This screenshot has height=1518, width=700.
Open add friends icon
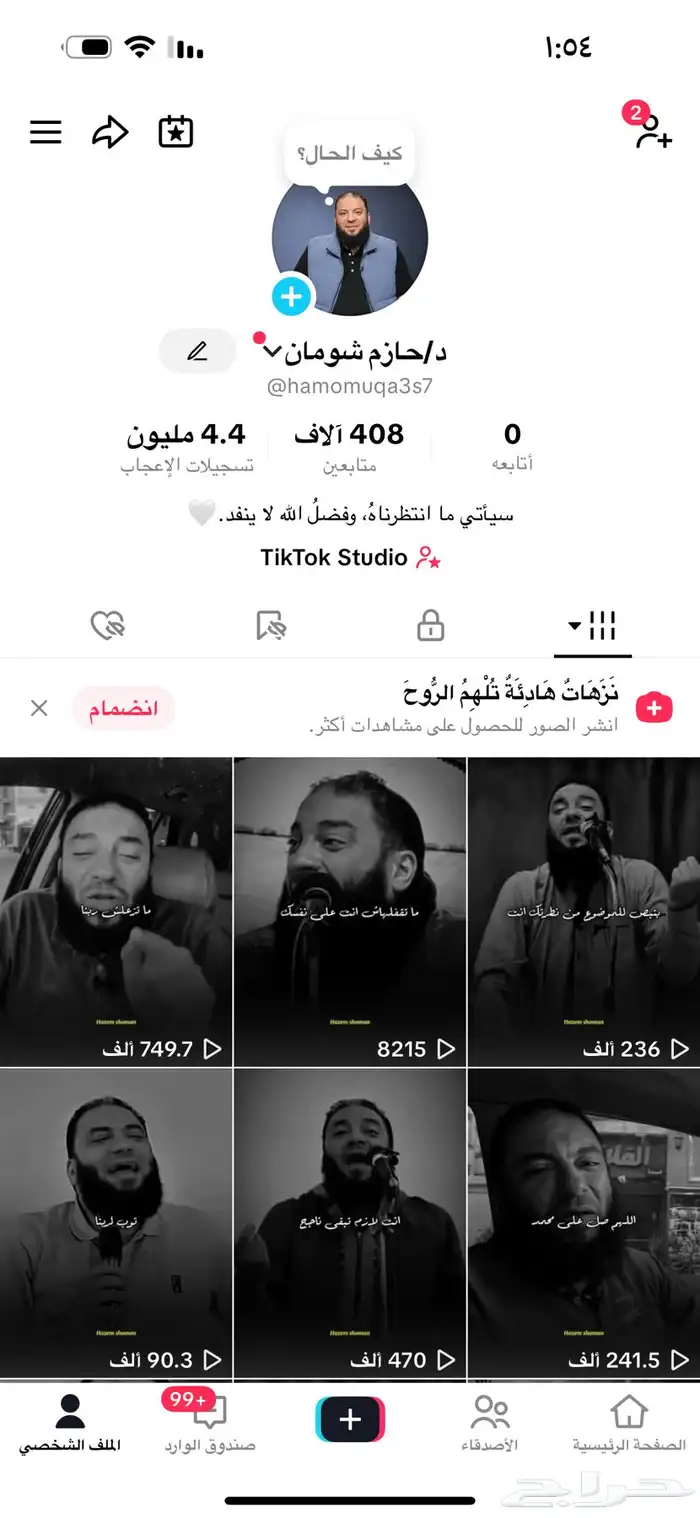(653, 132)
